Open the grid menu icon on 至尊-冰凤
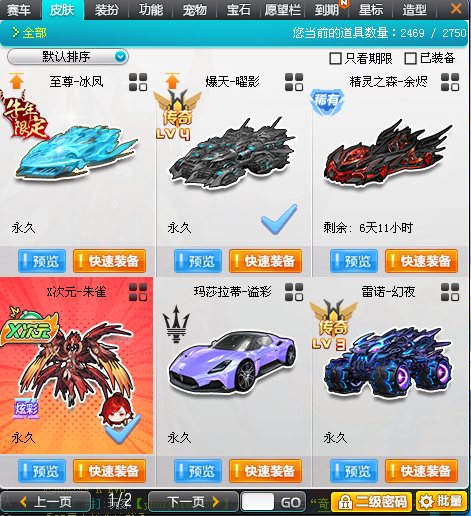The image size is (471, 516). 138,82
